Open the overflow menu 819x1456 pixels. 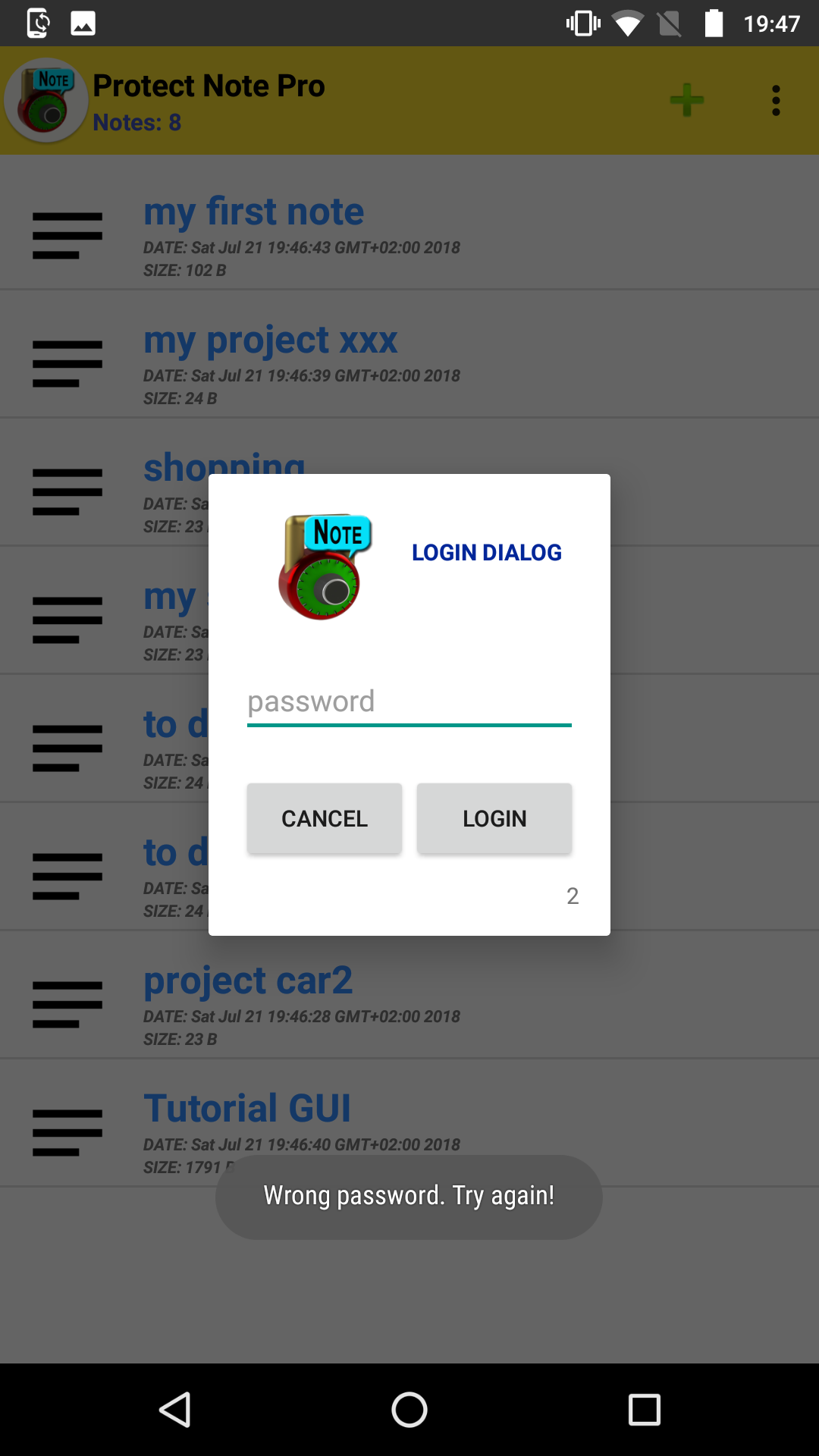click(776, 100)
